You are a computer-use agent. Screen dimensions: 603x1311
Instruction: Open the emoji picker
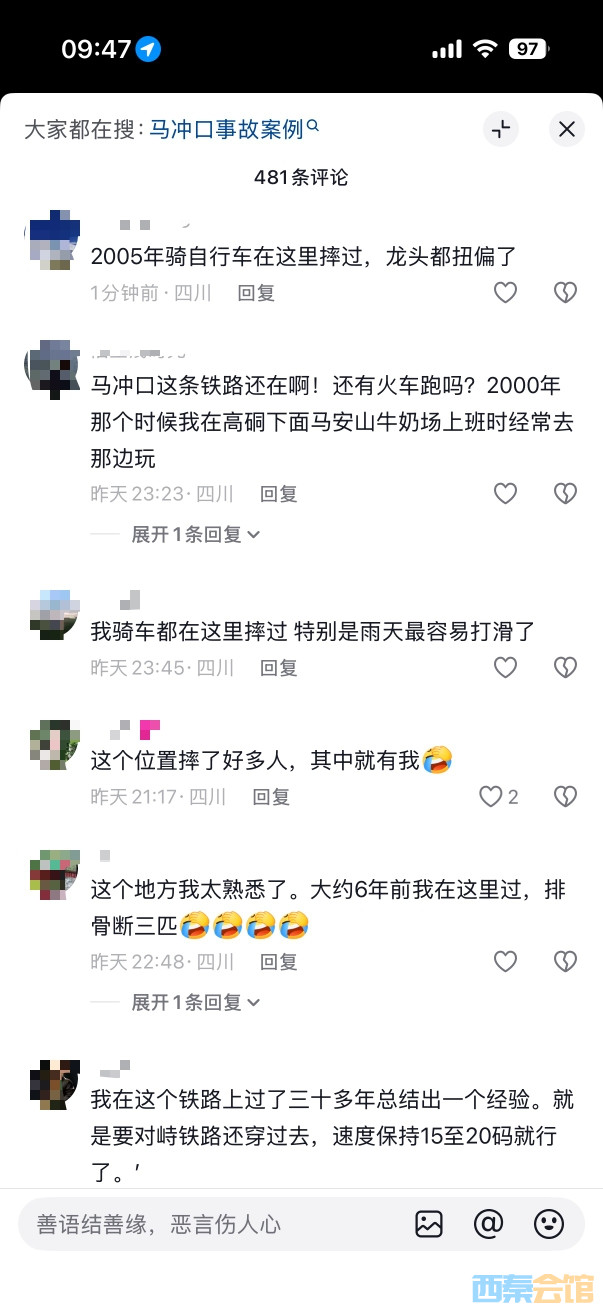pos(549,1223)
